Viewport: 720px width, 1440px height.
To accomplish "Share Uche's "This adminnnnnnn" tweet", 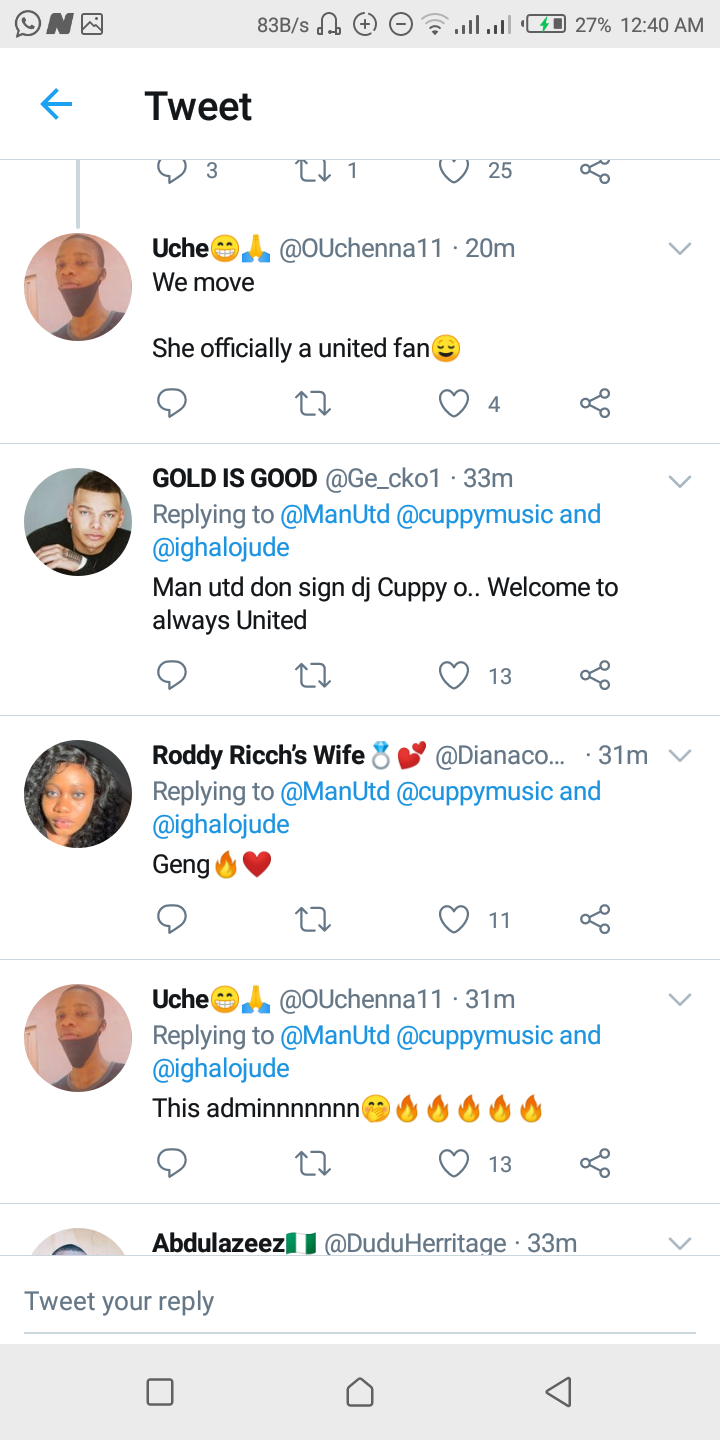I will [595, 1164].
